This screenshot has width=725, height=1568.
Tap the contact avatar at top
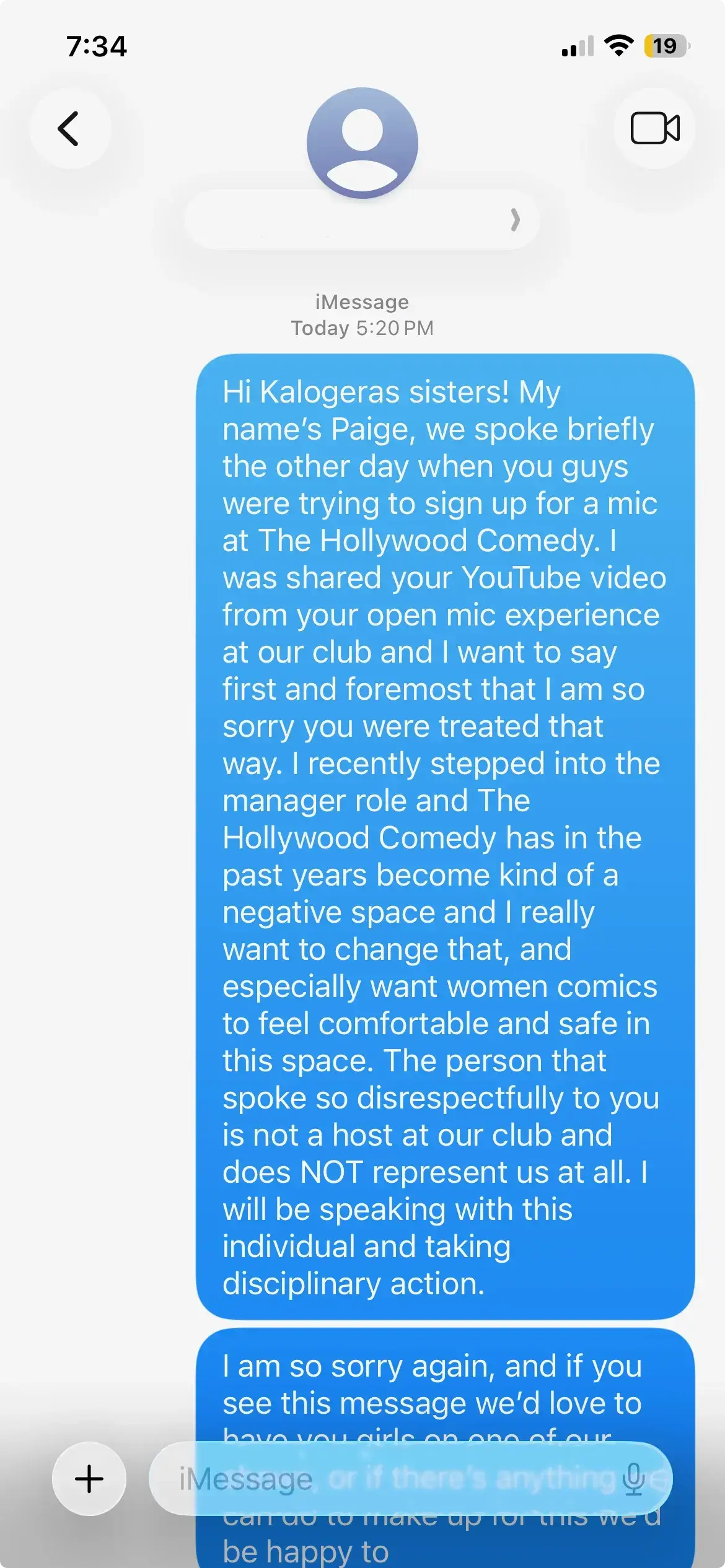coord(362,143)
